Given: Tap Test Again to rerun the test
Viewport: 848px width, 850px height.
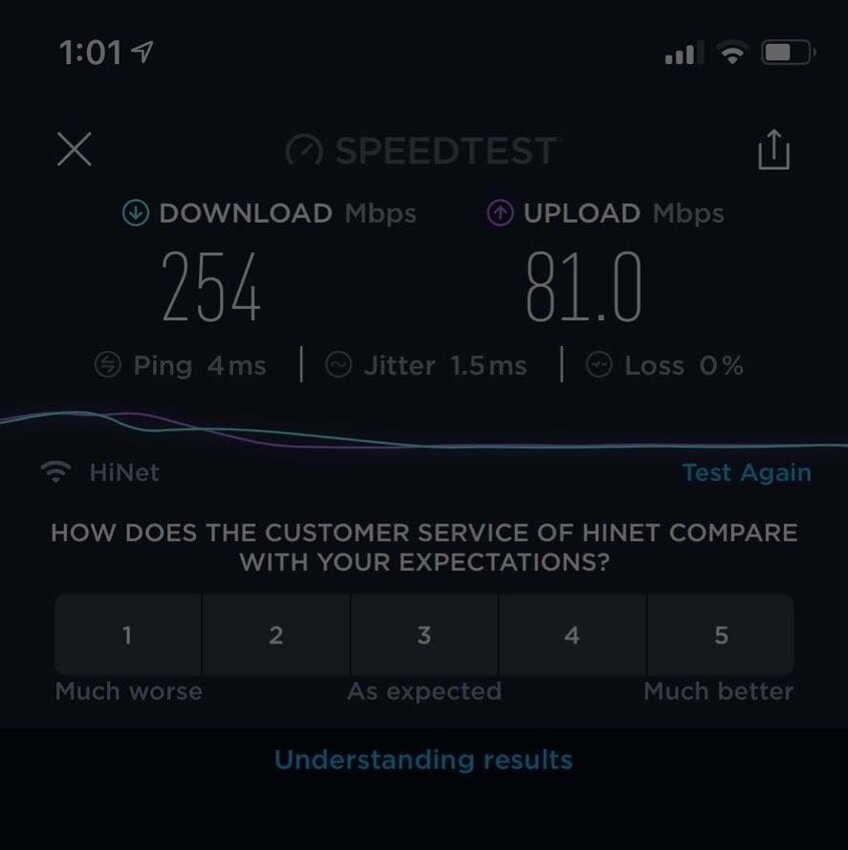Looking at the screenshot, I should [x=746, y=472].
